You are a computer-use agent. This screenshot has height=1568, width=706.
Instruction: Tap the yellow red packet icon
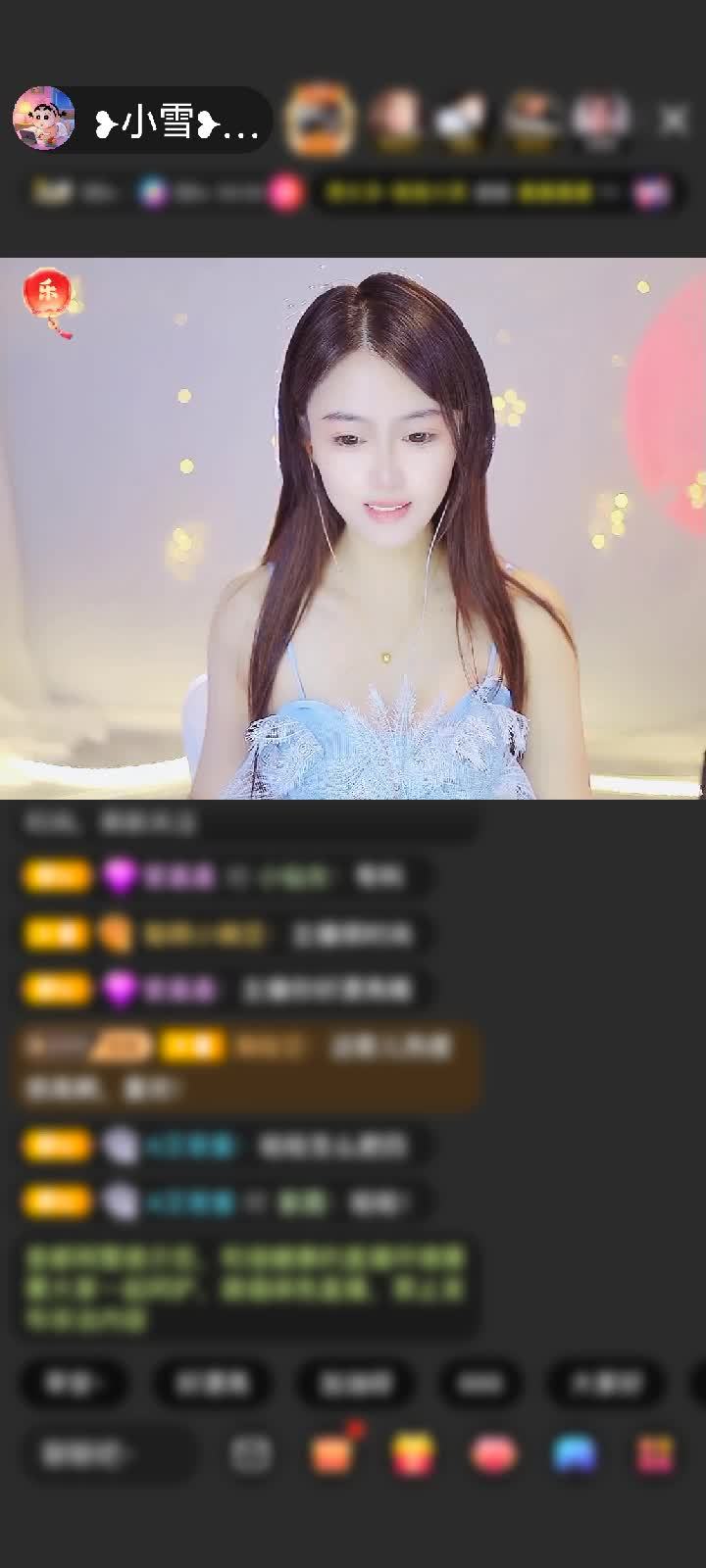click(x=413, y=1453)
